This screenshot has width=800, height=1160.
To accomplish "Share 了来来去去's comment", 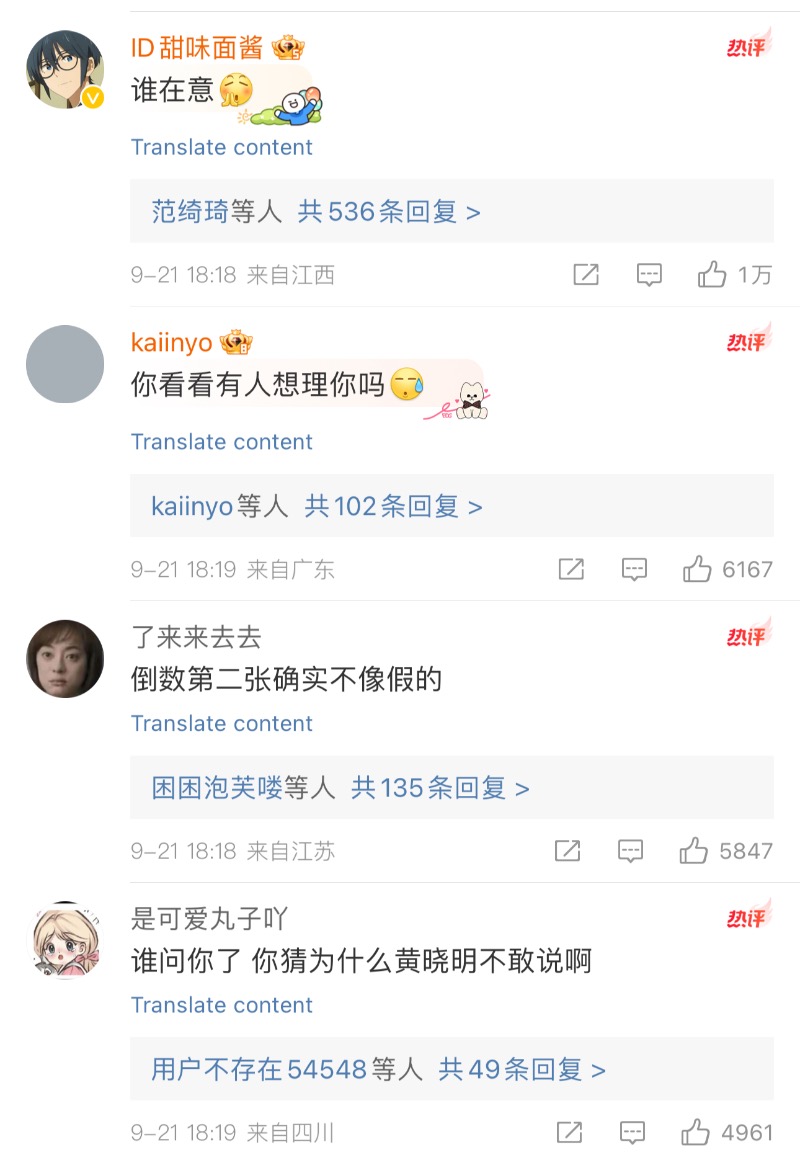I will point(567,851).
